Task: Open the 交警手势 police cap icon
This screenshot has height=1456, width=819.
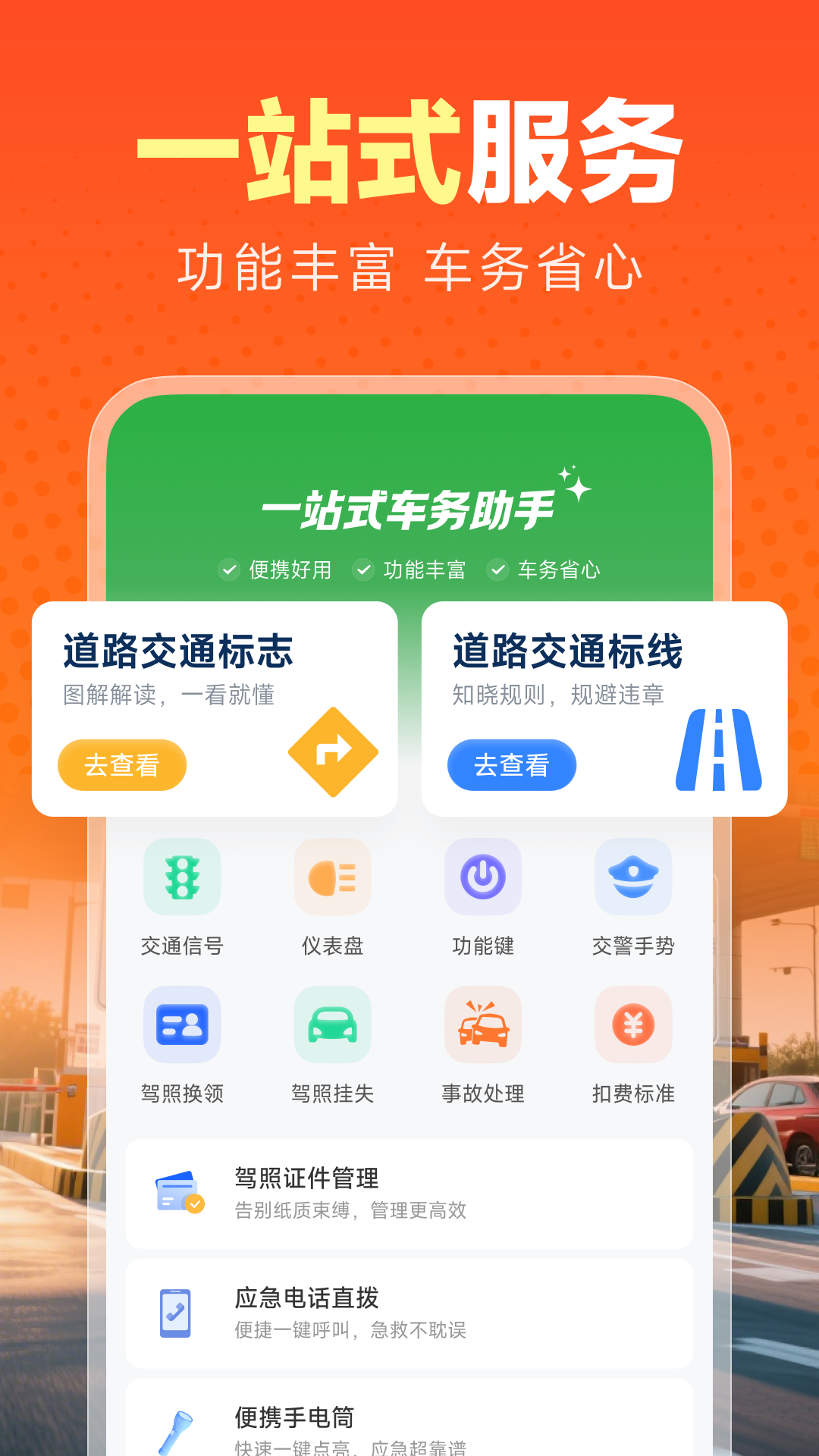Action: [633, 877]
